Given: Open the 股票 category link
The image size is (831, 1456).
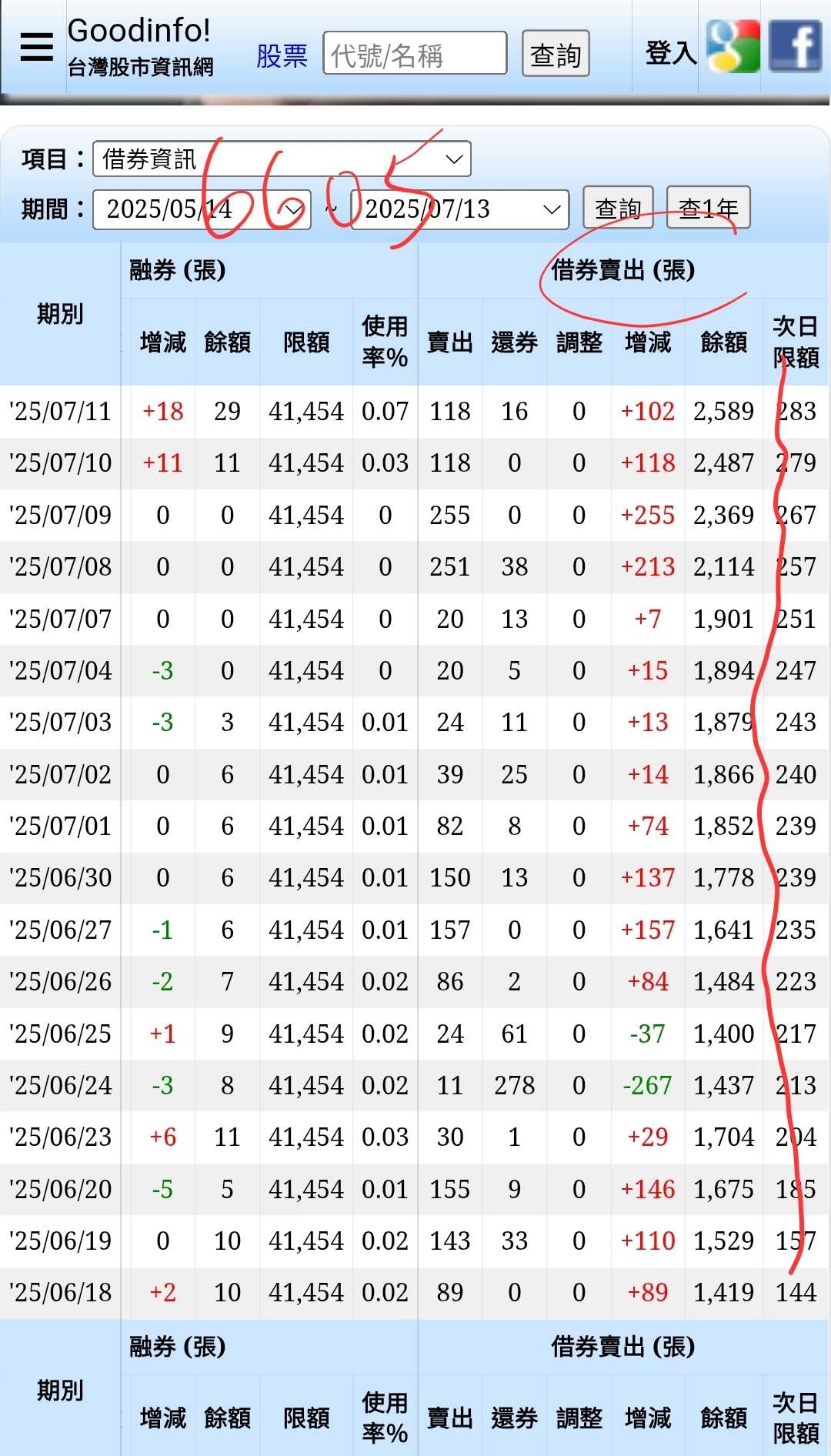Looking at the screenshot, I should pos(282,55).
